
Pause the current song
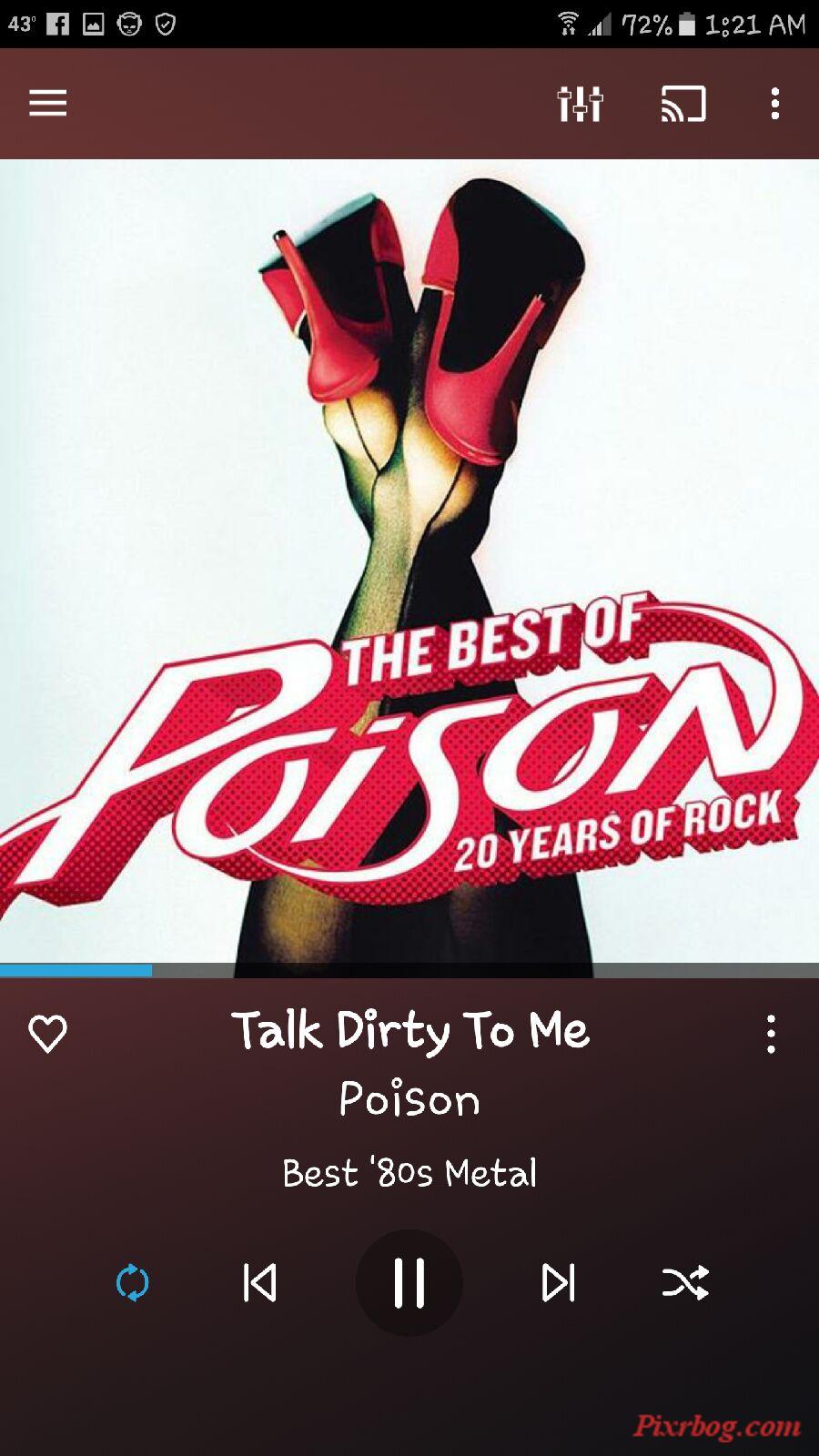[x=409, y=1282]
